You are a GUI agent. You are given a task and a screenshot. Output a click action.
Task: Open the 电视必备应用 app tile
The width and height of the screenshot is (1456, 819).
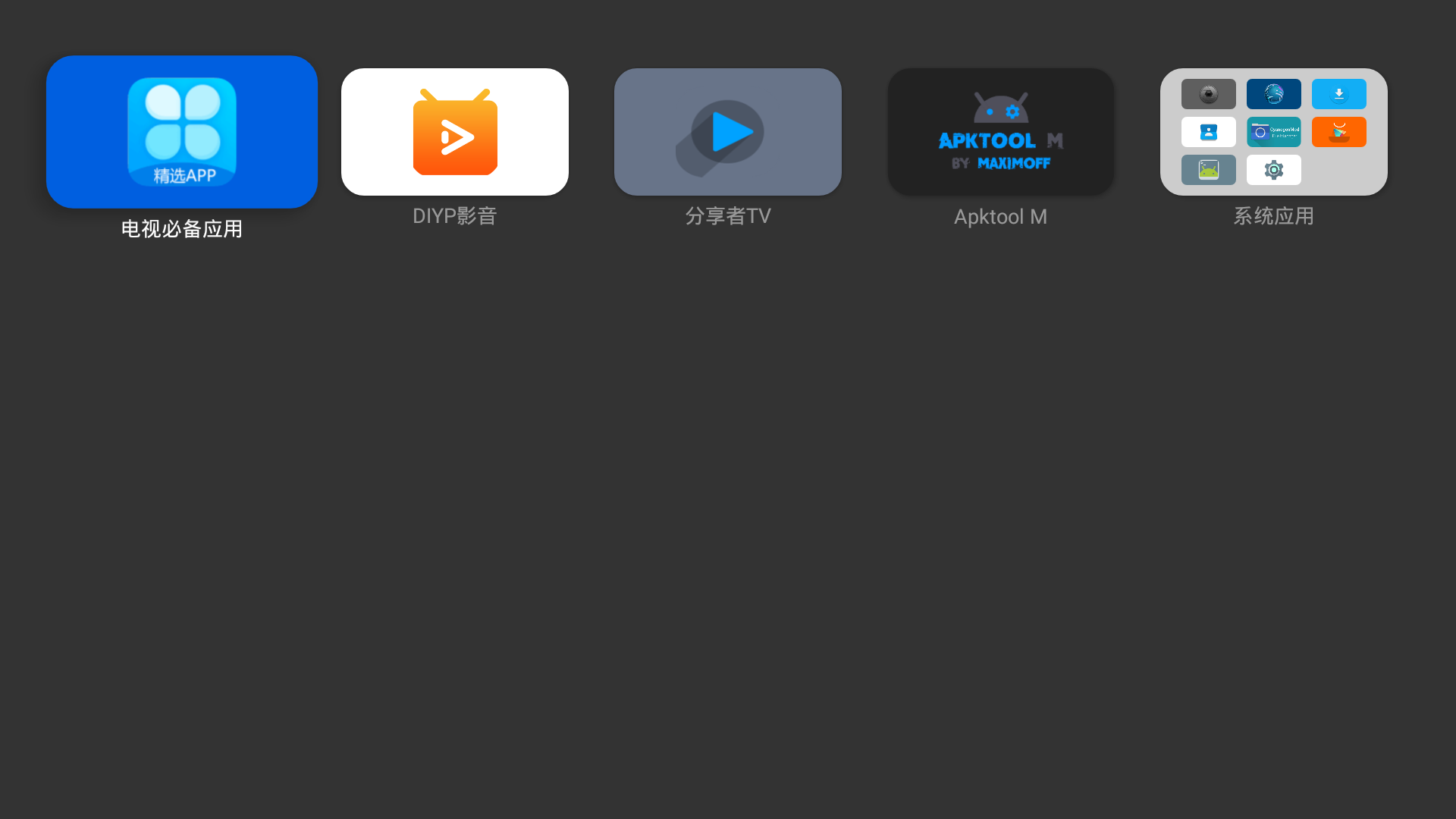point(182,132)
